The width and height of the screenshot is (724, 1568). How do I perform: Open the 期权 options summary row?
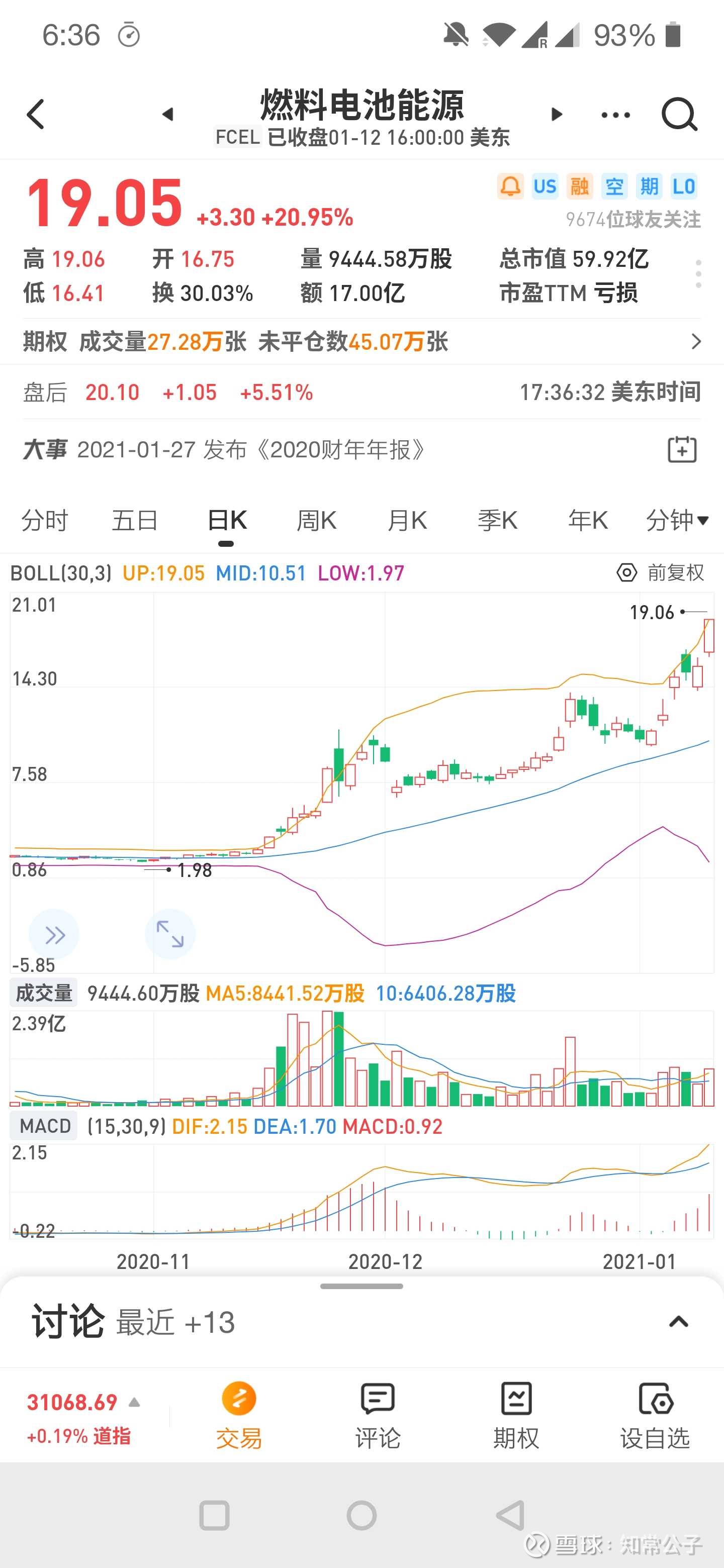point(361,341)
